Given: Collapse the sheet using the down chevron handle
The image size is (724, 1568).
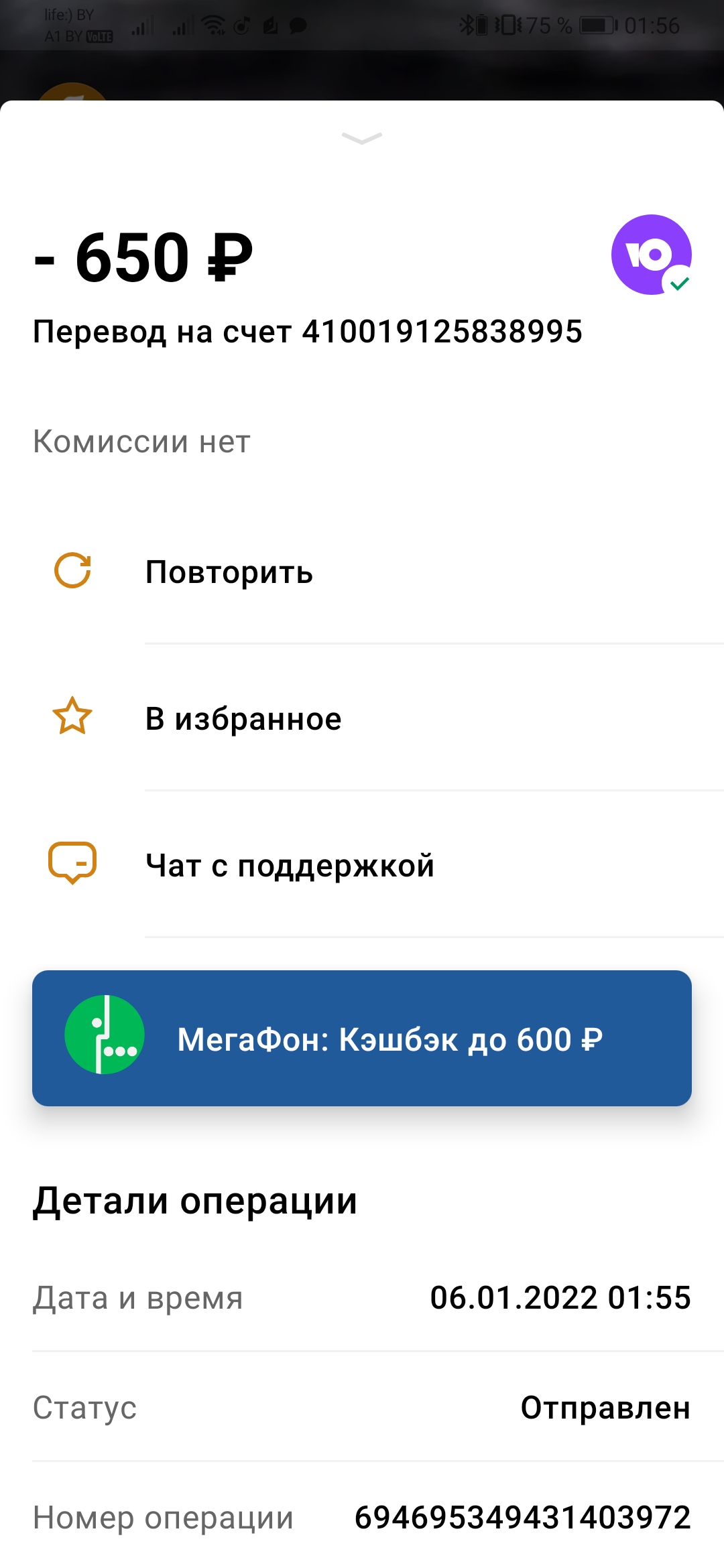Looking at the screenshot, I should (x=362, y=138).
